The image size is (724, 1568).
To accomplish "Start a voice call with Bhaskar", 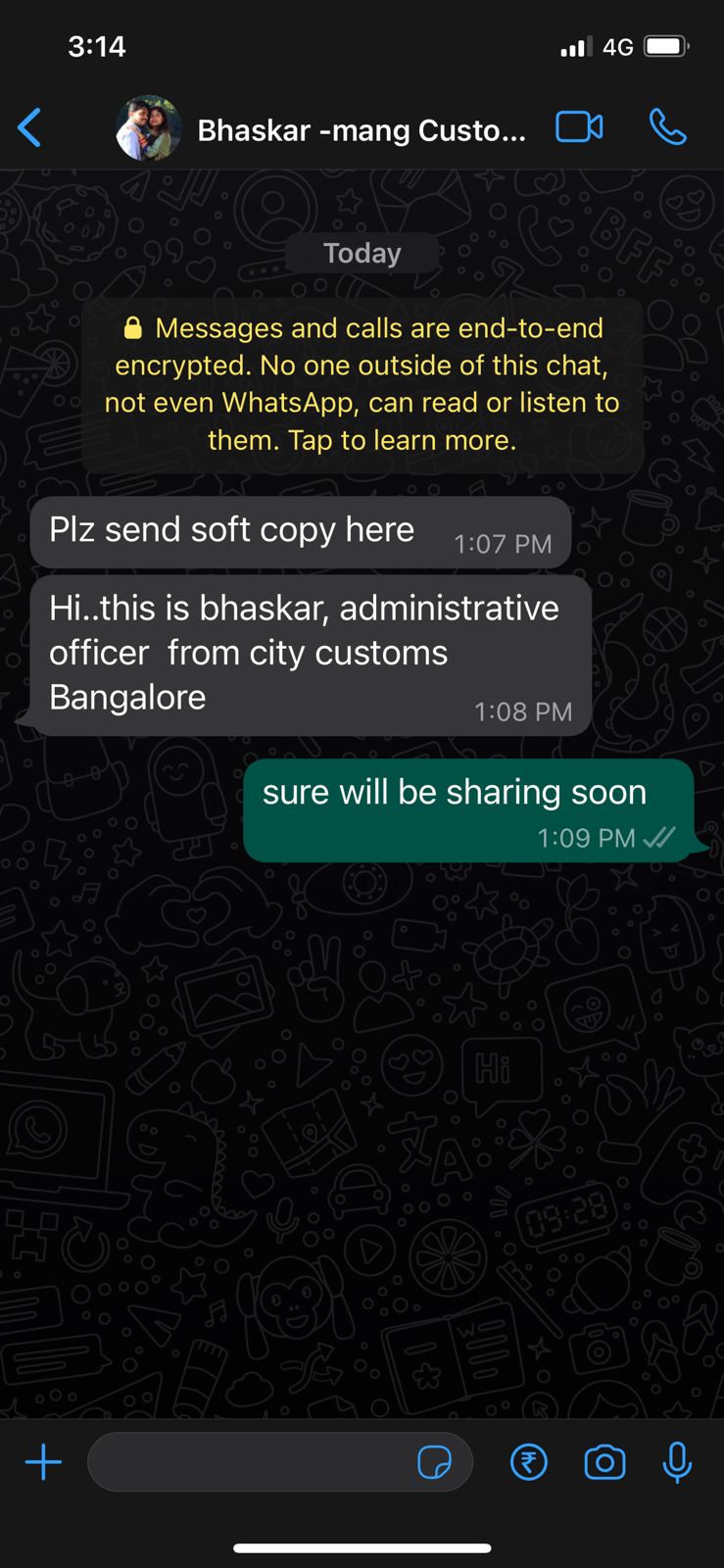I will (x=667, y=127).
